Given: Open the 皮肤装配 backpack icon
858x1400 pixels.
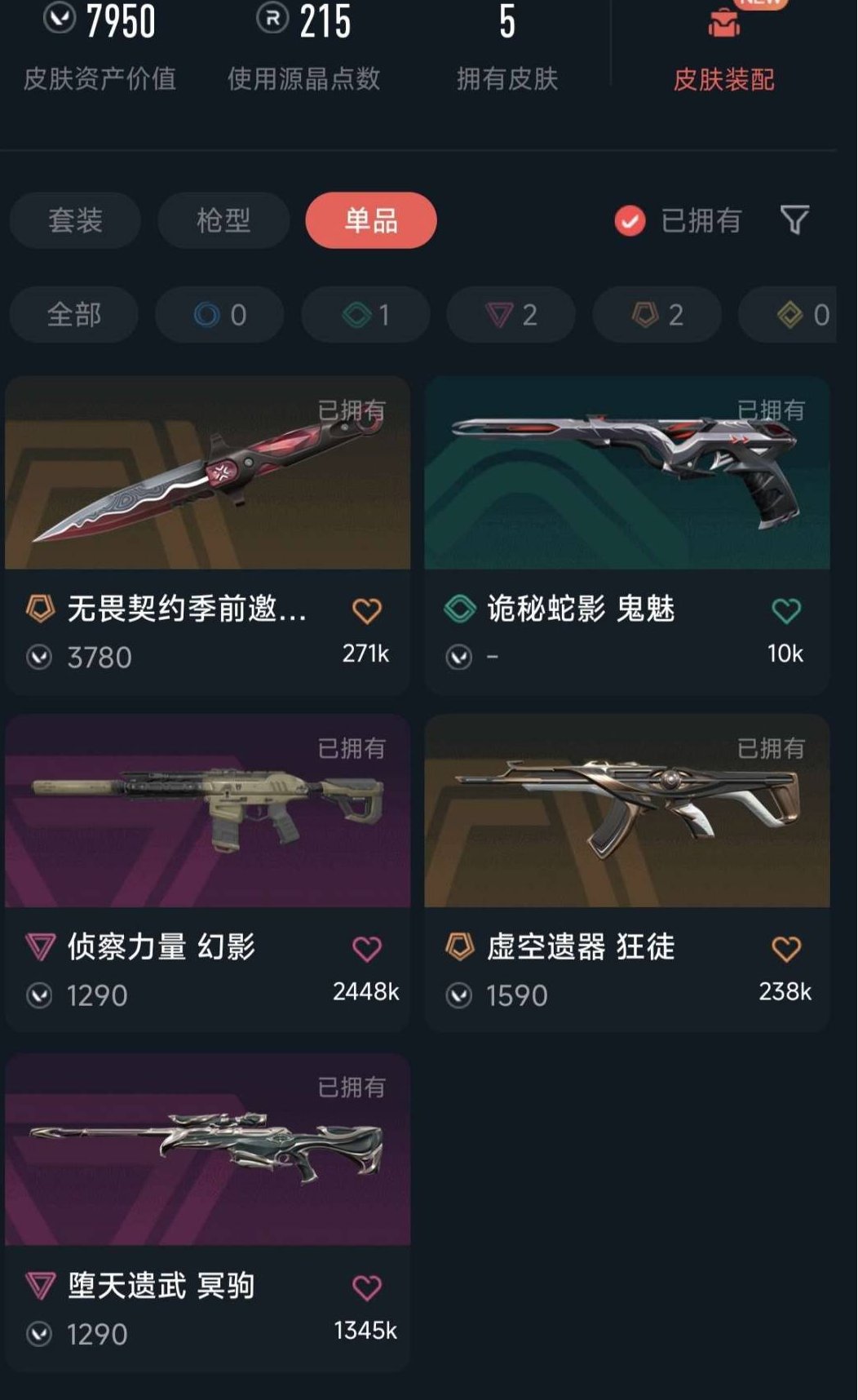Looking at the screenshot, I should pyautogui.click(x=724, y=24).
